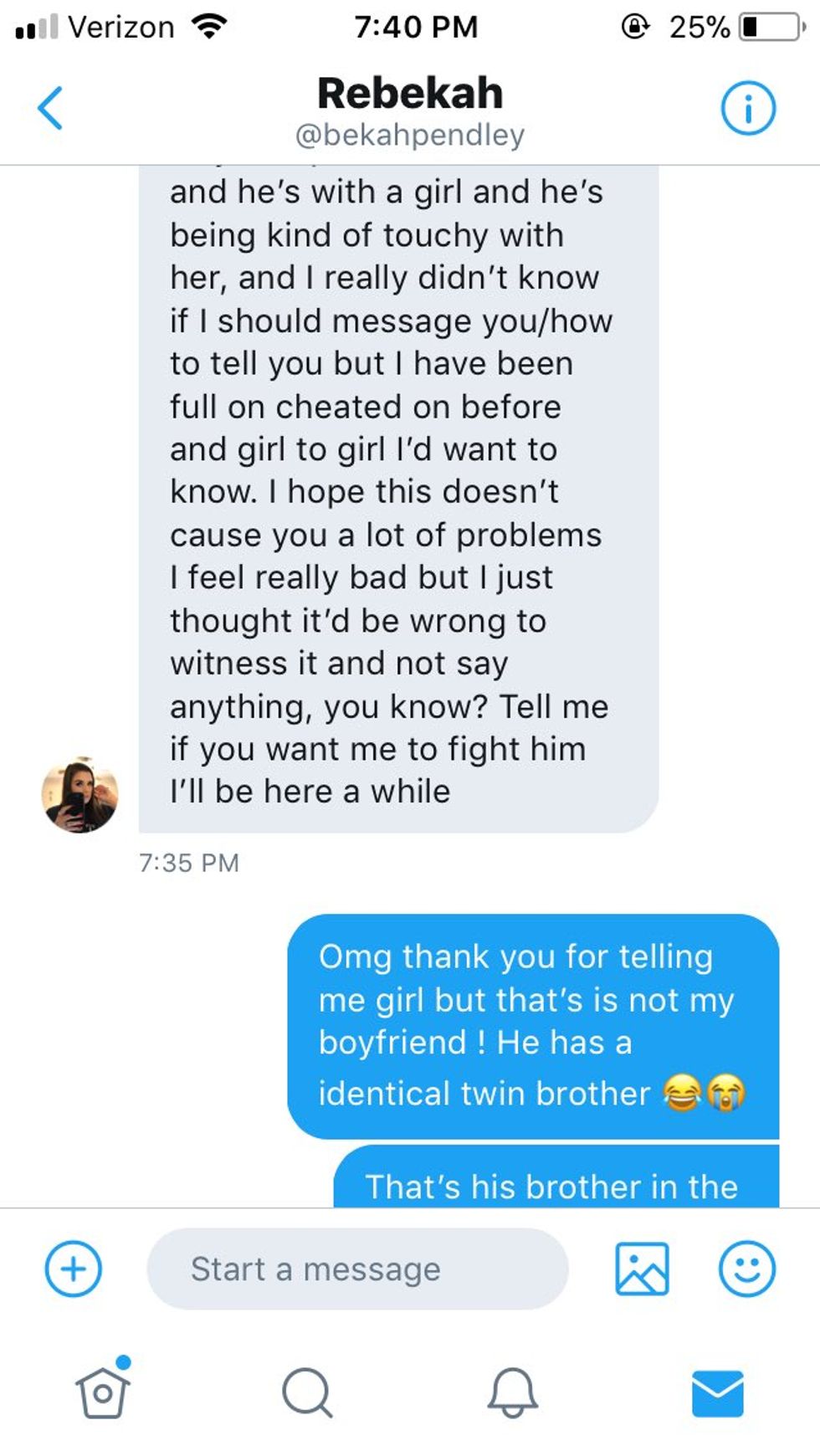Open Rebekah's profile picture
Screen dimensions: 820x1456
79,795
